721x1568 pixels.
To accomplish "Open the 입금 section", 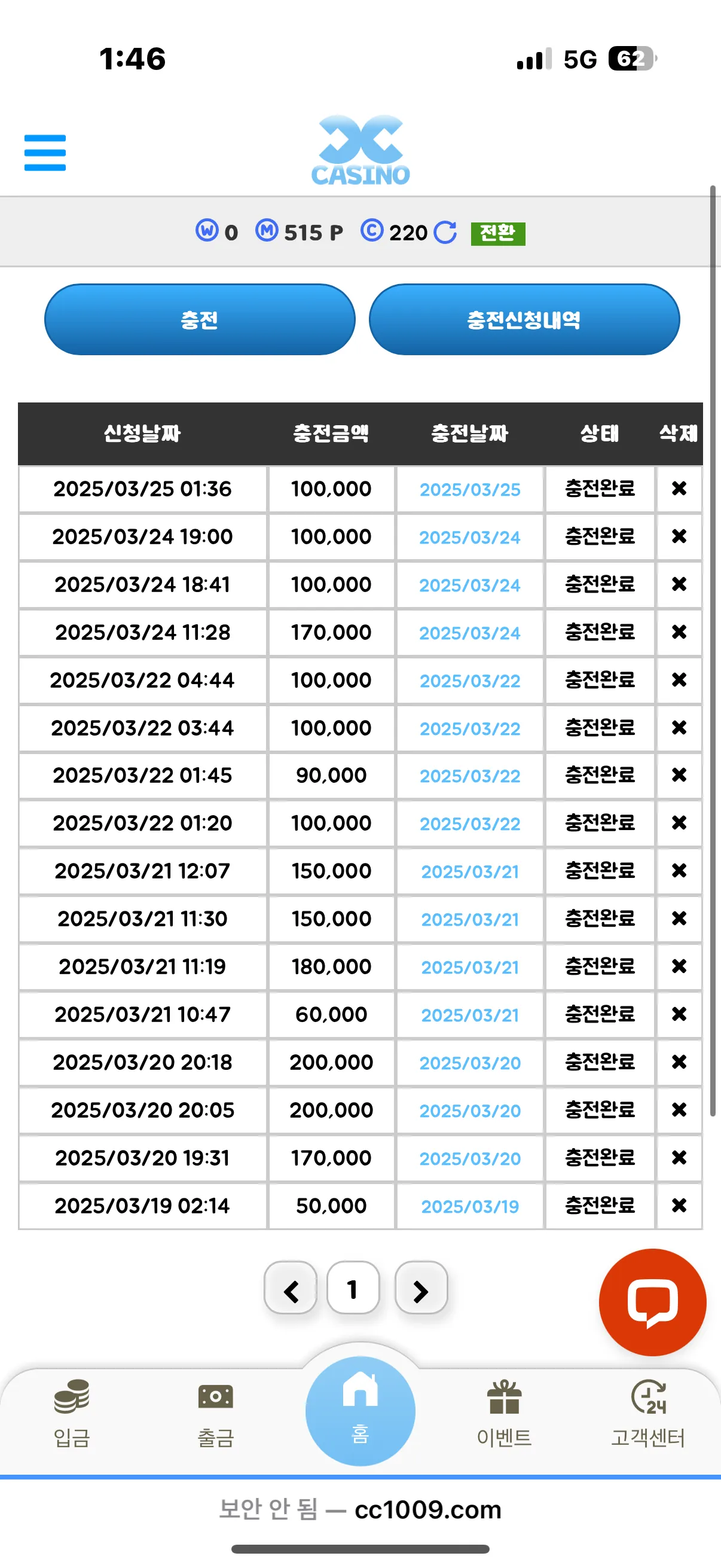I will (x=72, y=1413).
